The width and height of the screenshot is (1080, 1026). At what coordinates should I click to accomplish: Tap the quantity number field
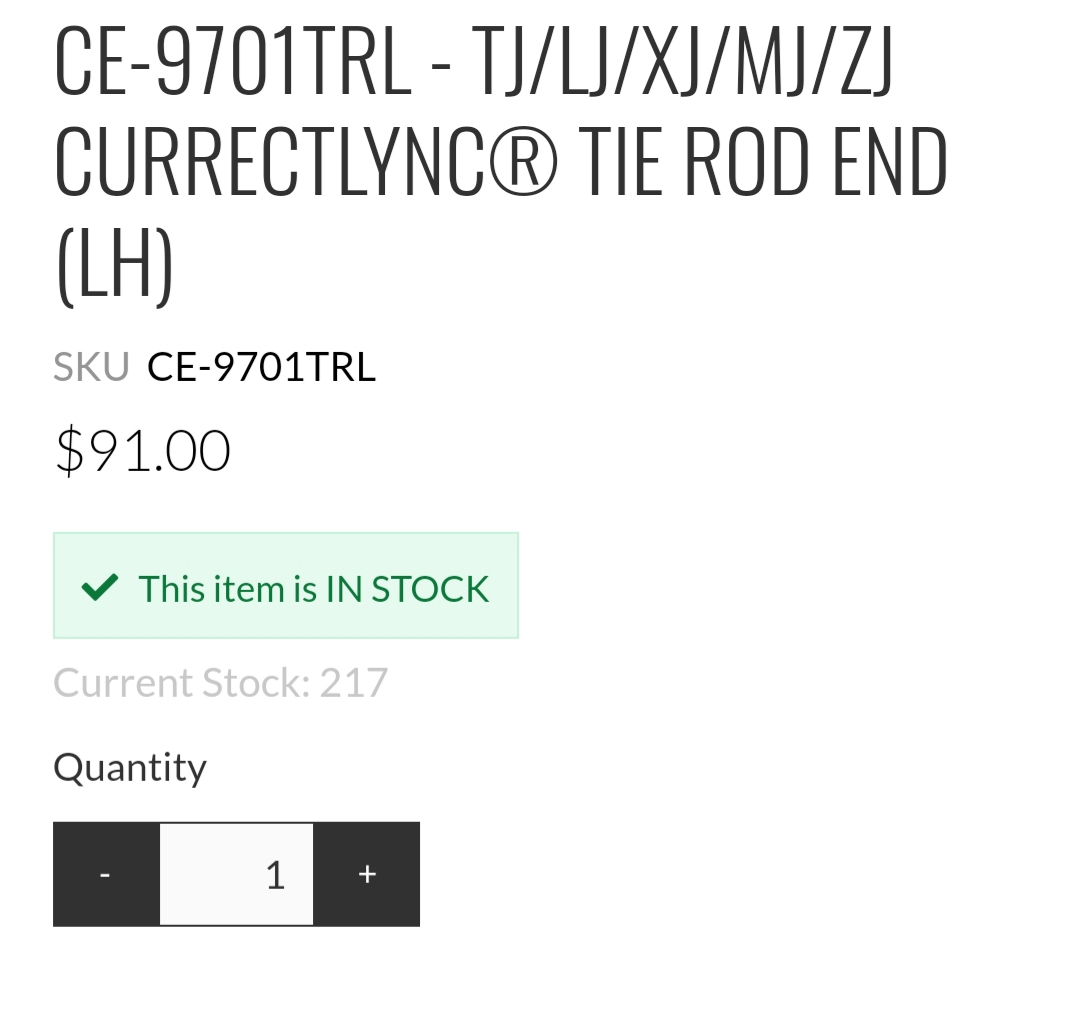[x=237, y=874]
